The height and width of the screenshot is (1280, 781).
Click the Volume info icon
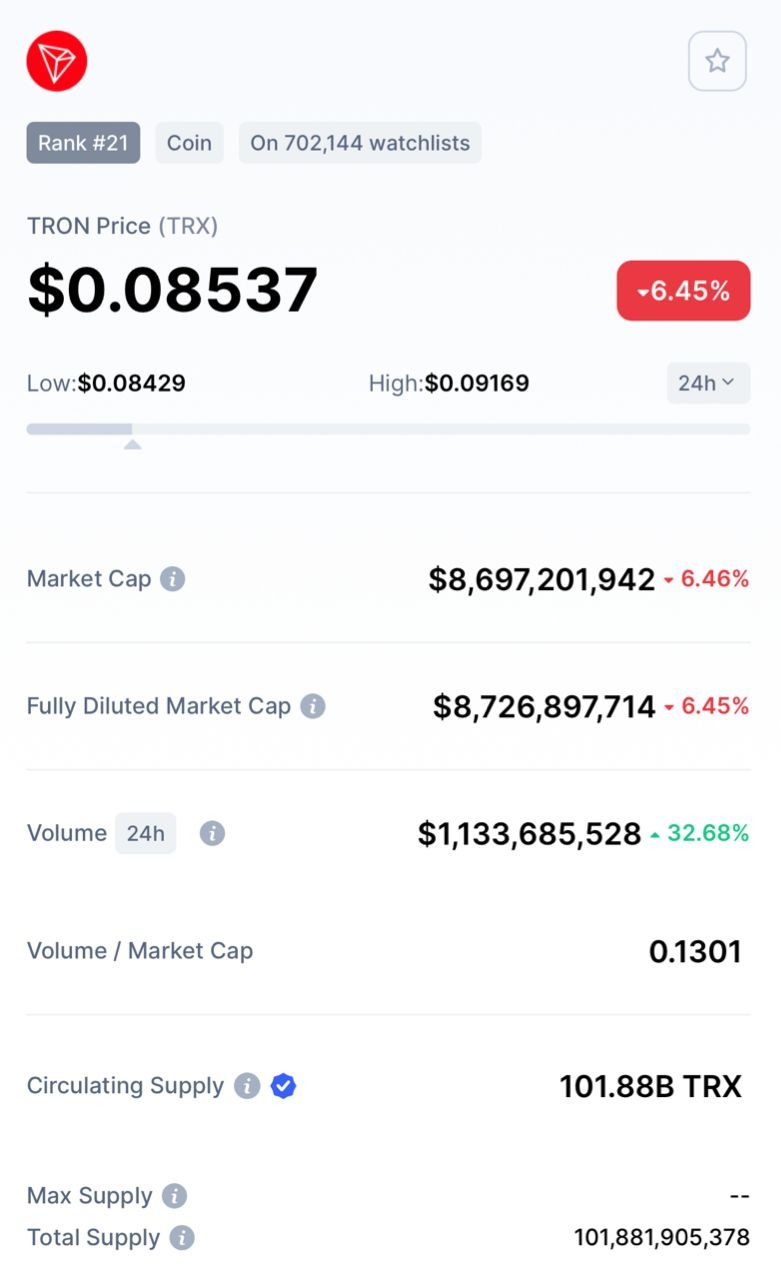pos(212,832)
